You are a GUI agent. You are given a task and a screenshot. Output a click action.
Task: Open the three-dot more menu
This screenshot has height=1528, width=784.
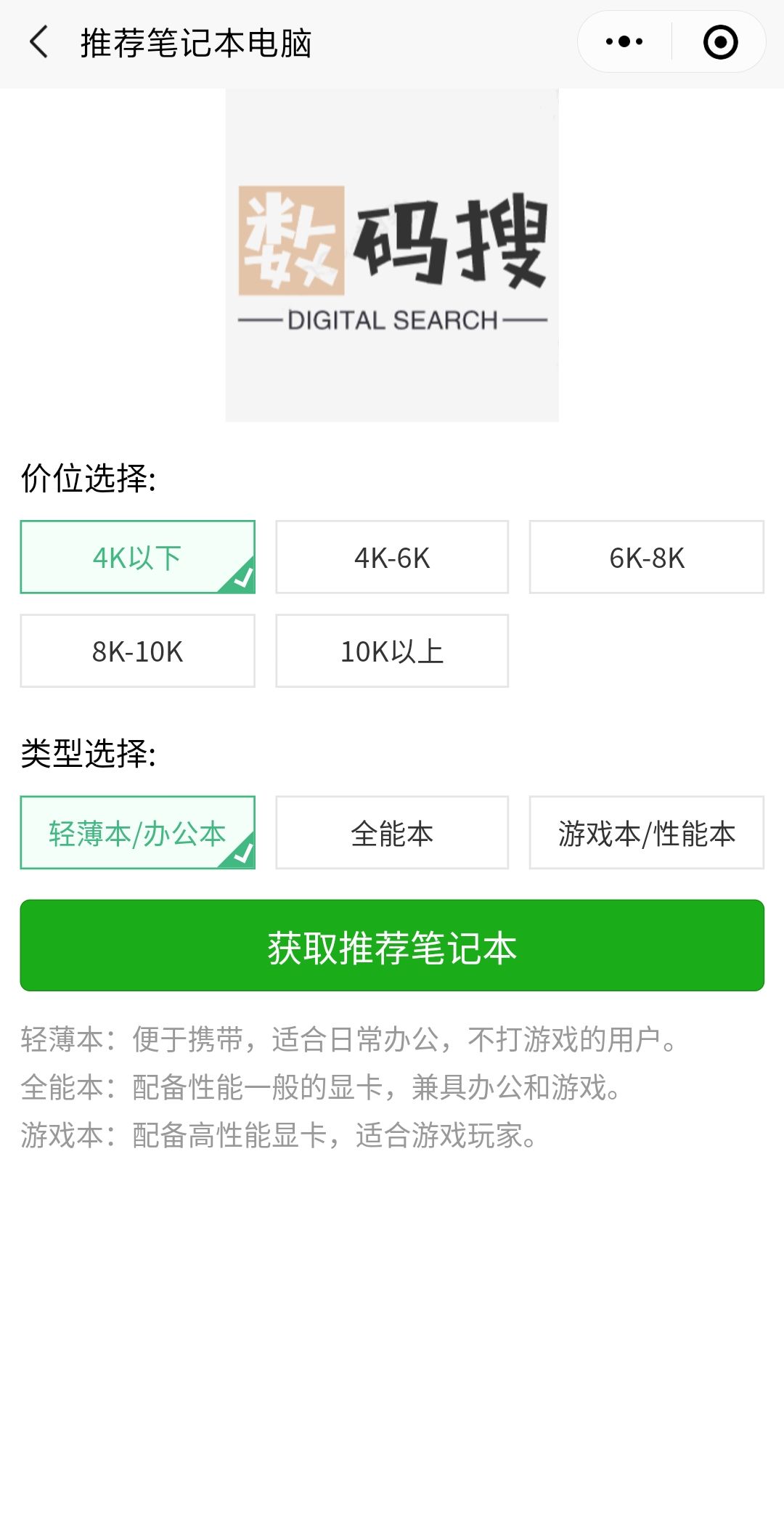click(x=624, y=42)
